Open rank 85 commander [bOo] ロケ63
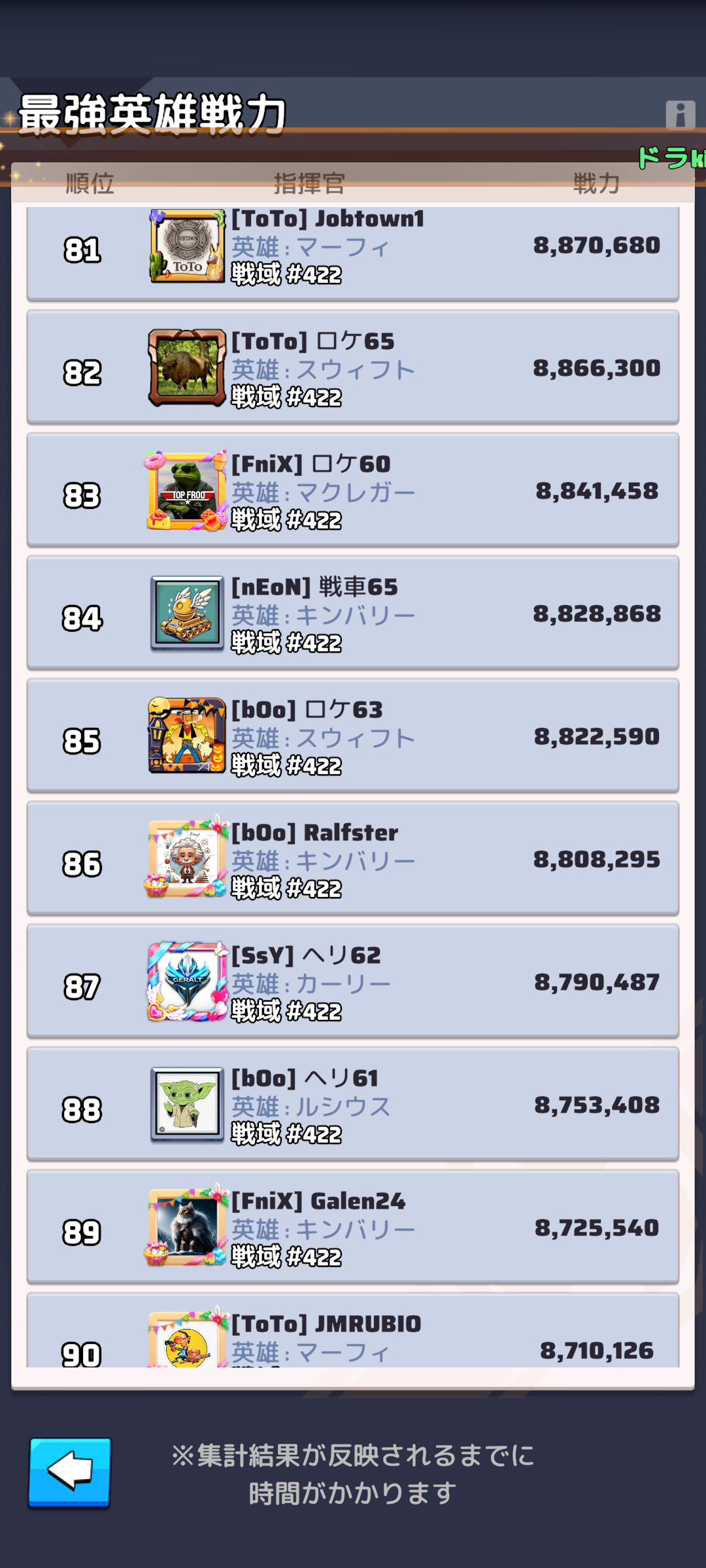 pos(352,737)
